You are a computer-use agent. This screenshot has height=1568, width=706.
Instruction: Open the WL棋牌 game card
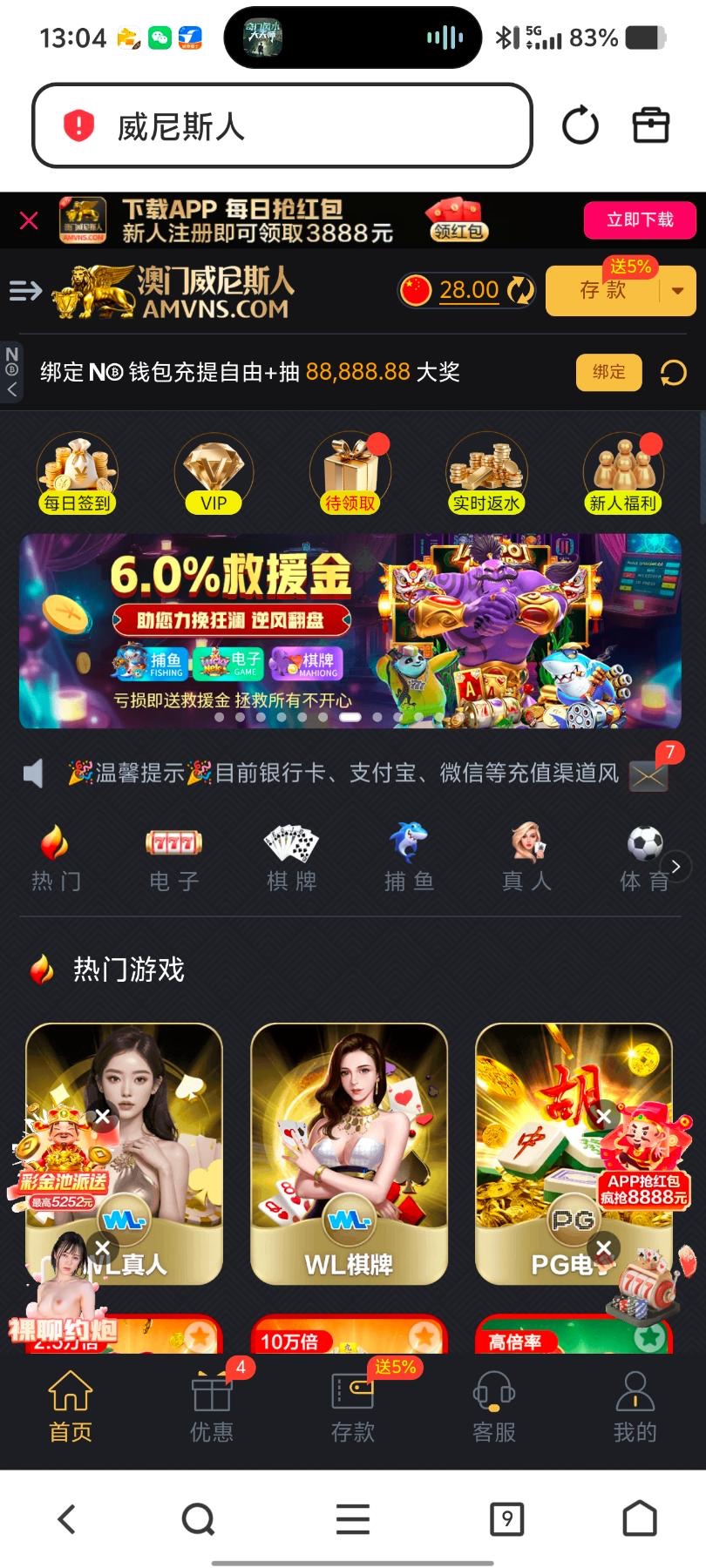[349, 1154]
